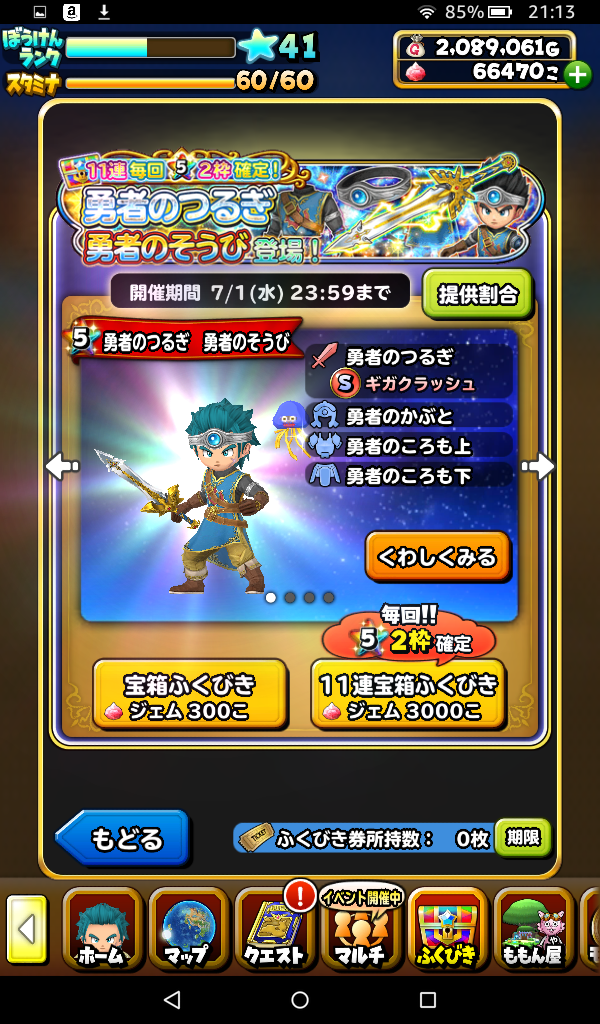This screenshot has height=1024, width=600.
Task: Tap the system back button
Action: (x=172, y=999)
